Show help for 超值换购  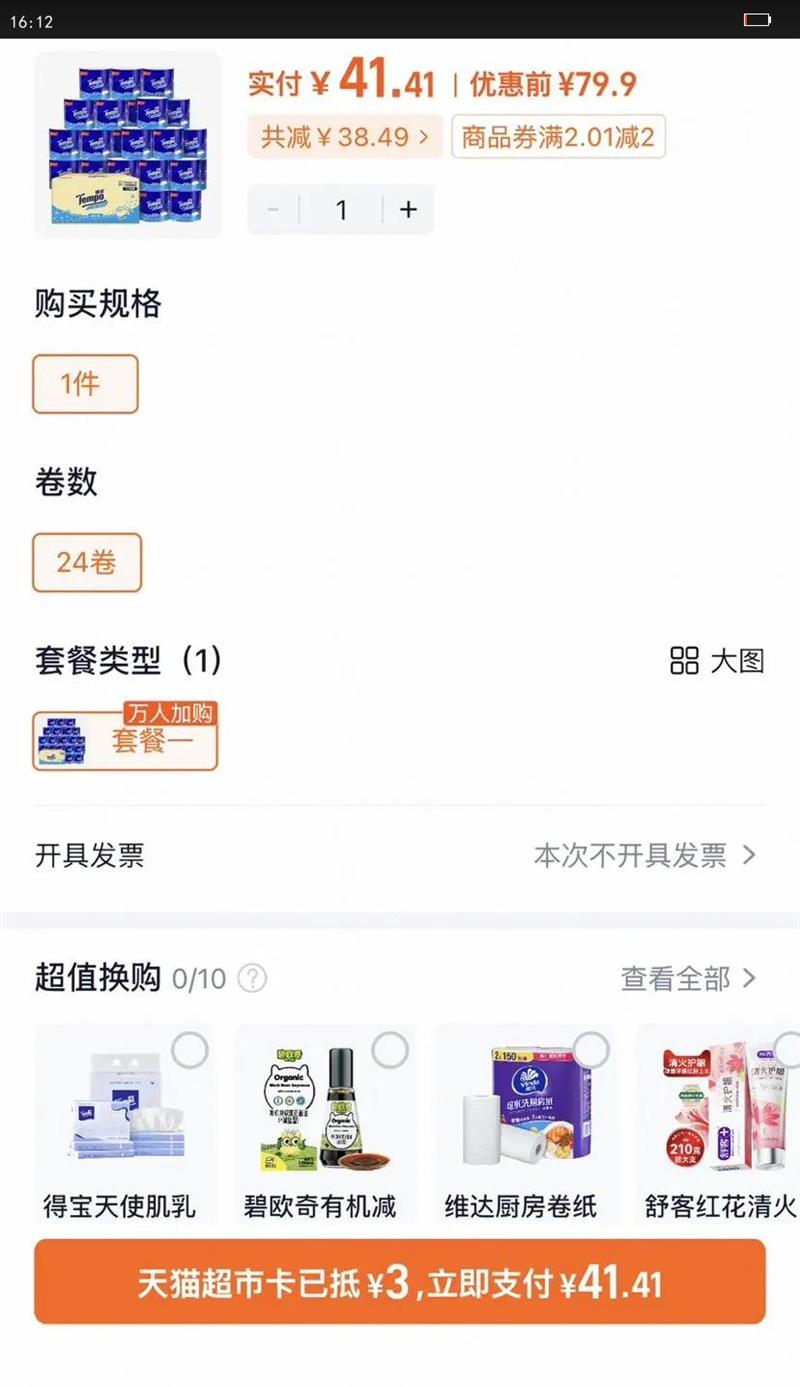point(253,978)
